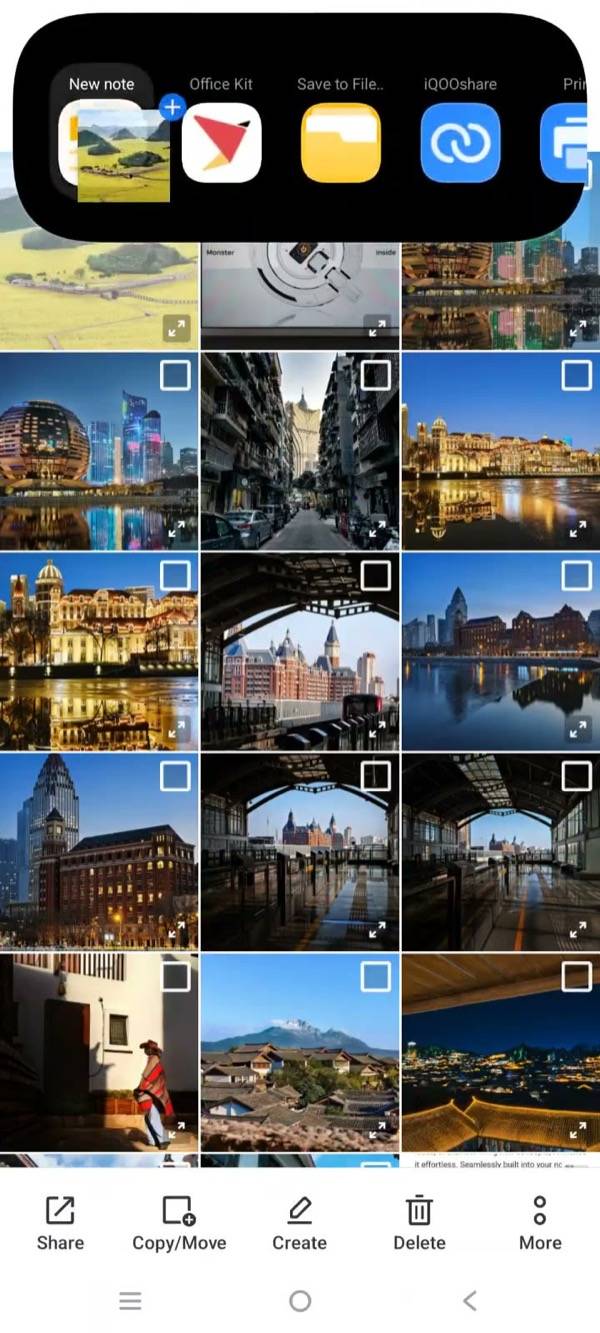Check the snowy mountain village photo
The image size is (600, 1333).
376,977
